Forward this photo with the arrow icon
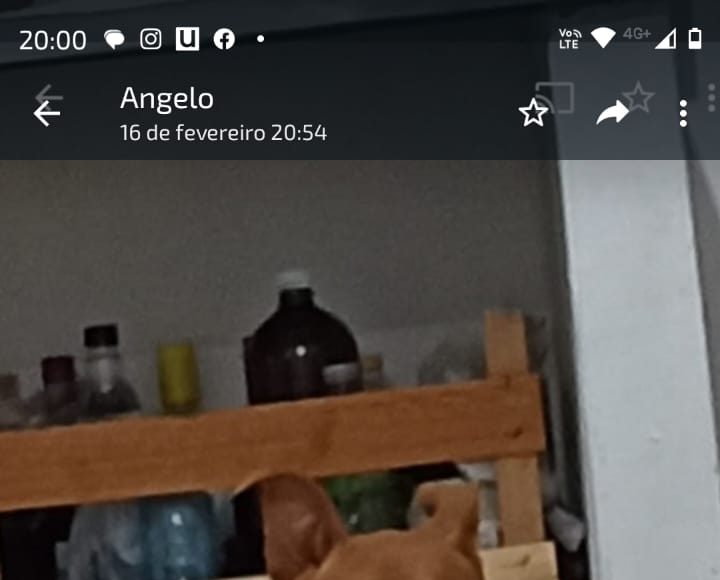This screenshot has width=720, height=580. point(612,114)
